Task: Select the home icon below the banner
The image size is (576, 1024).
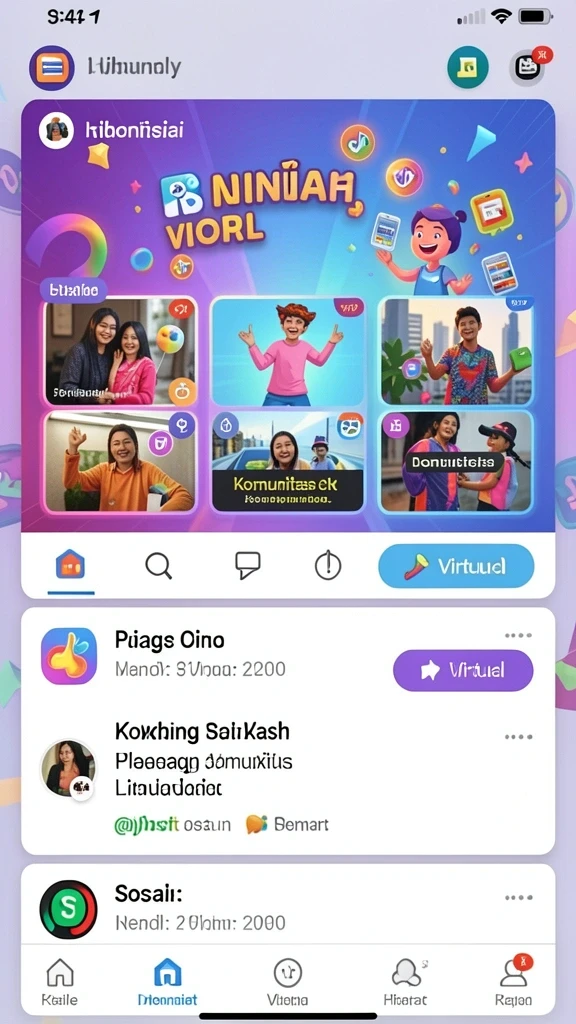Action: (71, 564)
